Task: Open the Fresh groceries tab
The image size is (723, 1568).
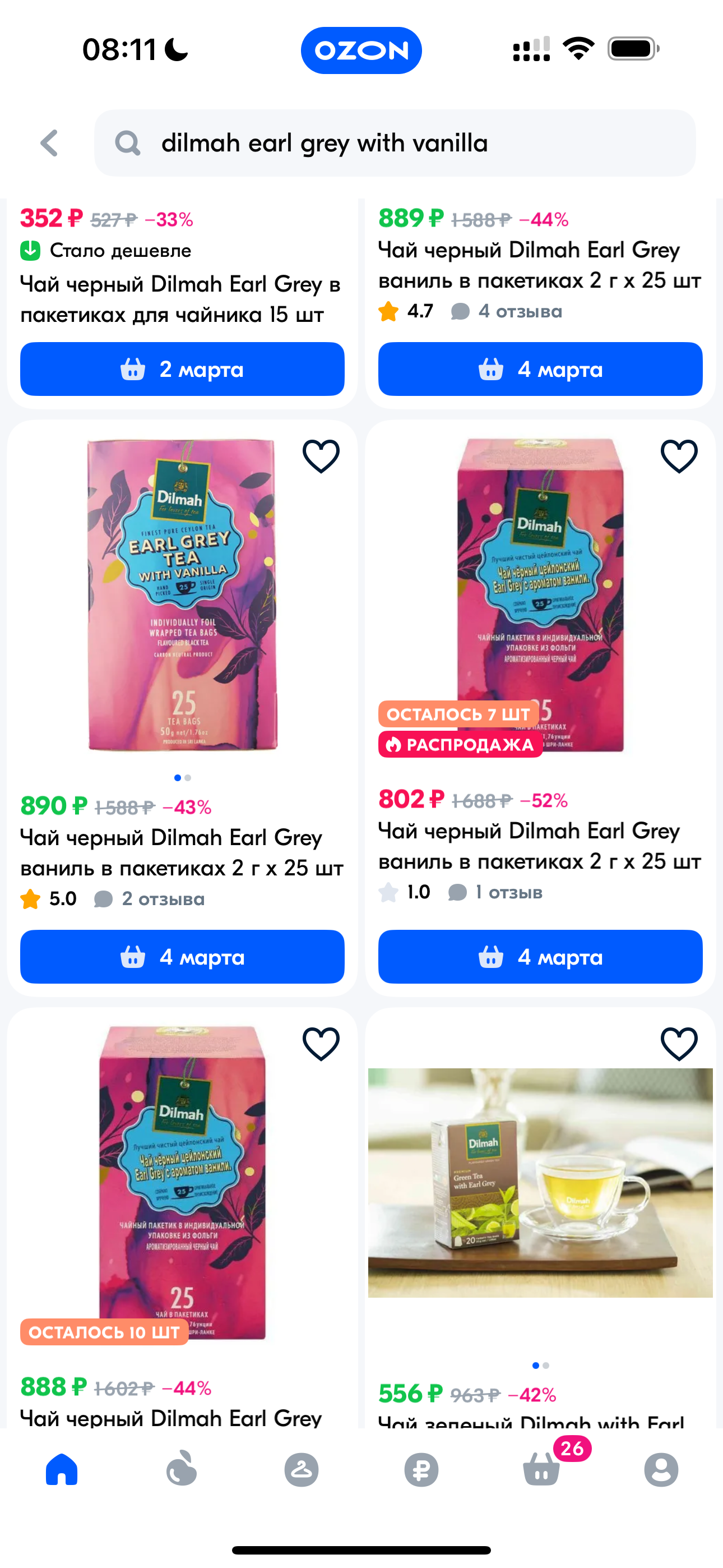Action: 182,1469
